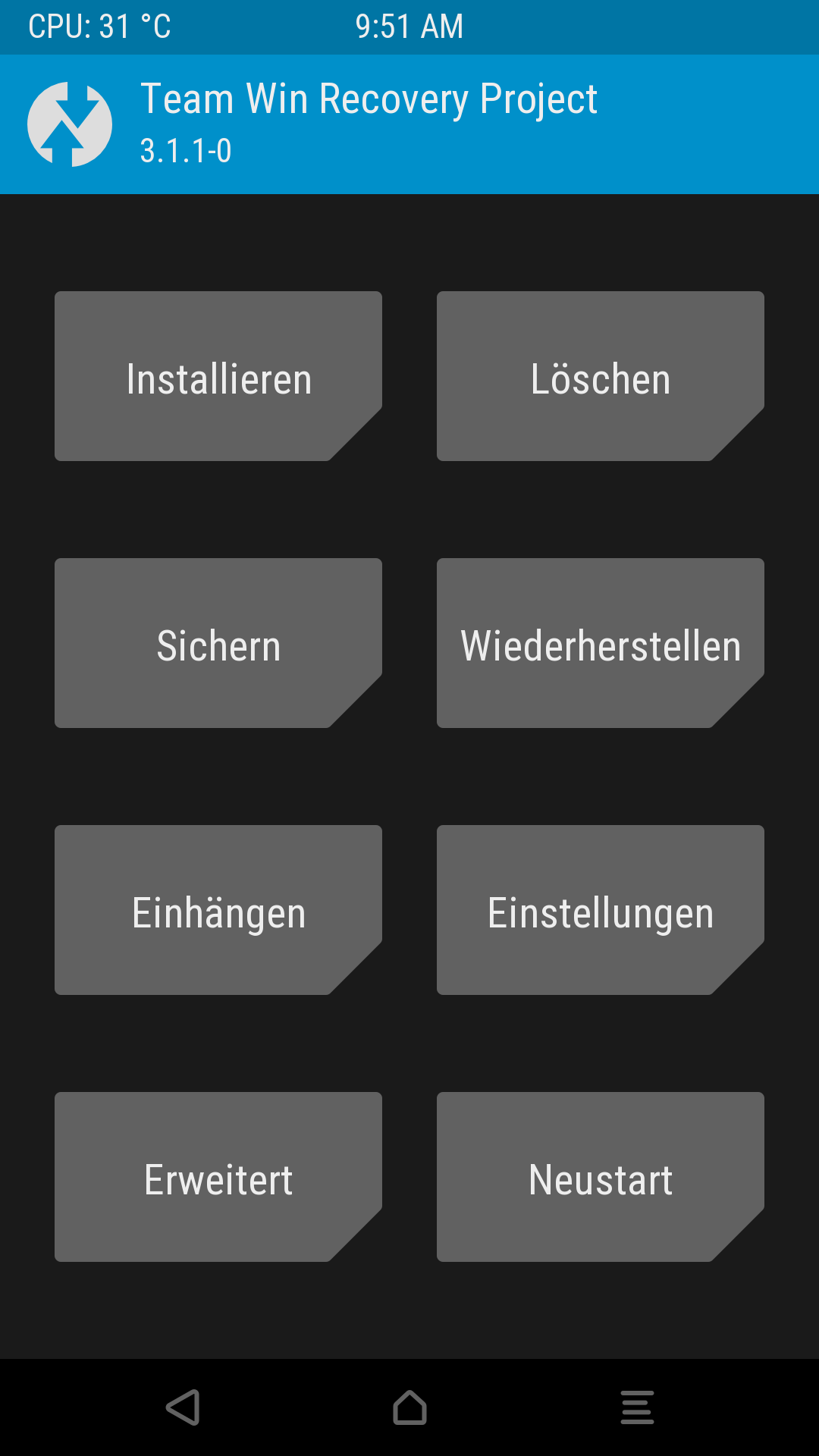Open the log console menu icon
This screenshot has width=819, height=1456.
click(x=637, y=1407)
